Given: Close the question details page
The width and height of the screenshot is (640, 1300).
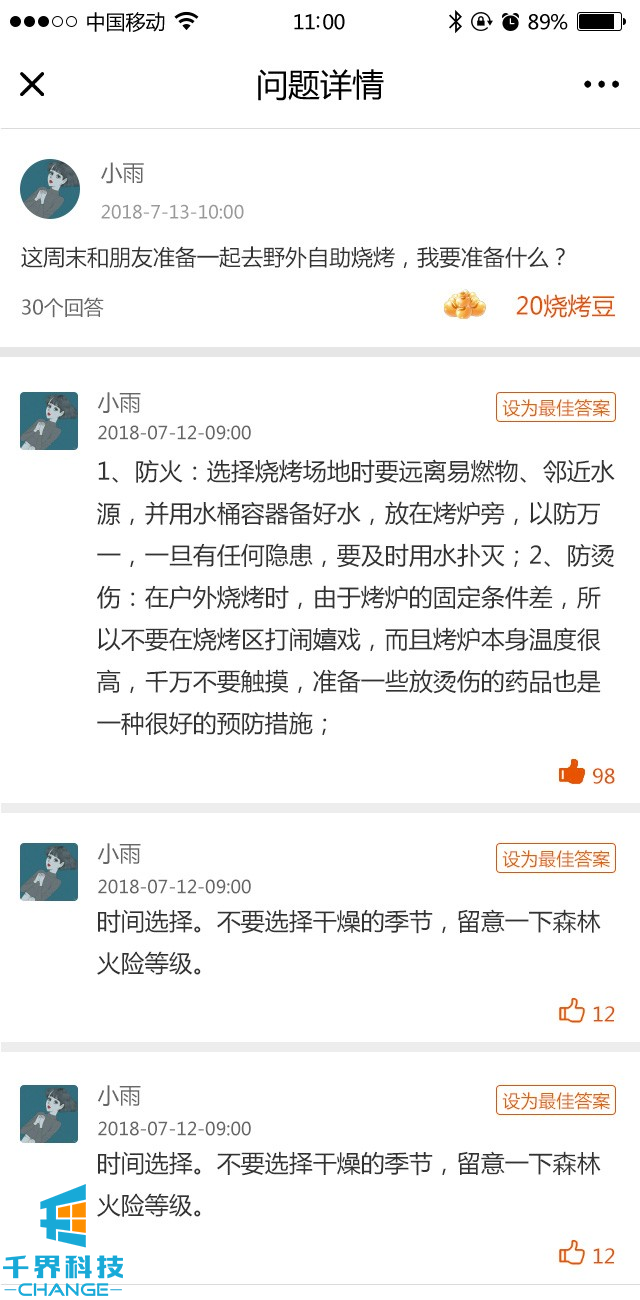Looking at the screenshot, I should 32,85.
